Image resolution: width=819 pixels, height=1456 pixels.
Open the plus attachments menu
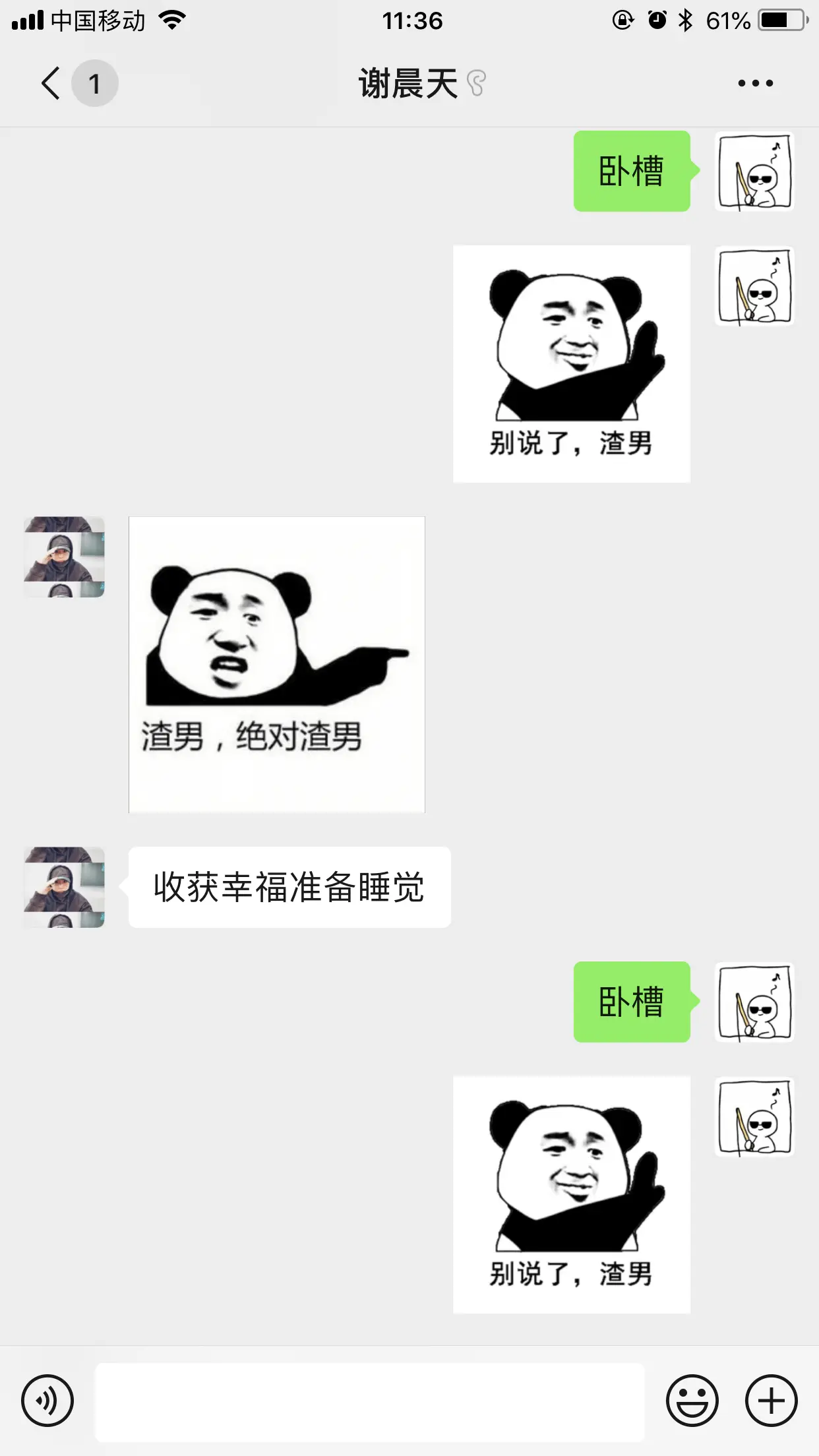(x=771, y=1401)
